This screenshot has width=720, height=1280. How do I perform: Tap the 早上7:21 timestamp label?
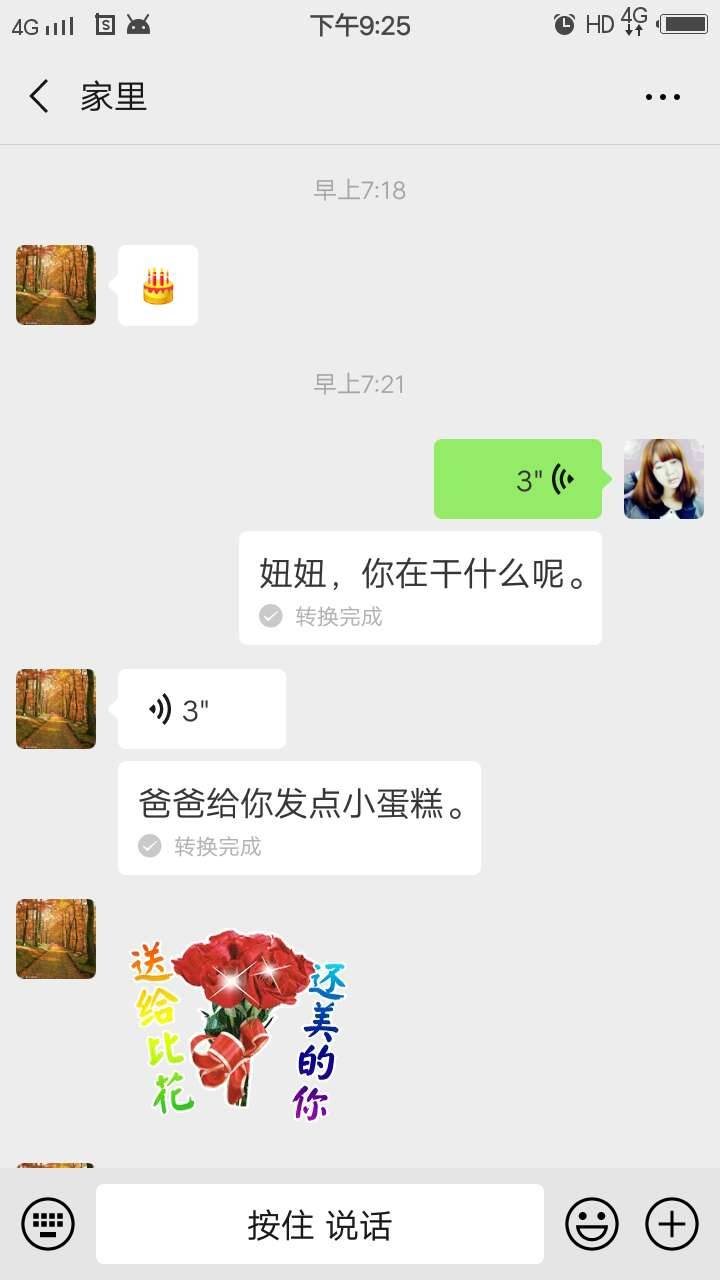pos(360,384)
